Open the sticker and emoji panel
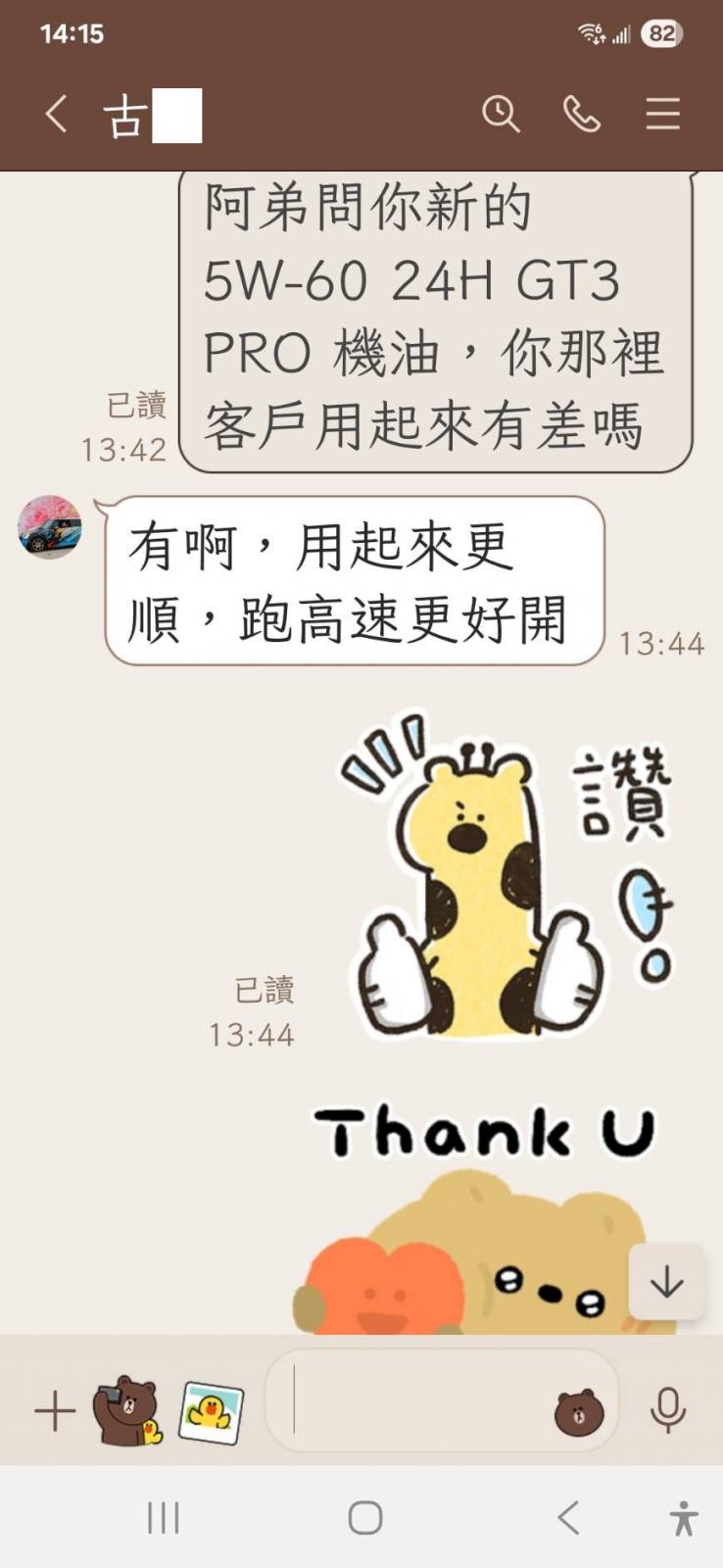Viewport: 723px width, 1568px height. [579, 1412]
